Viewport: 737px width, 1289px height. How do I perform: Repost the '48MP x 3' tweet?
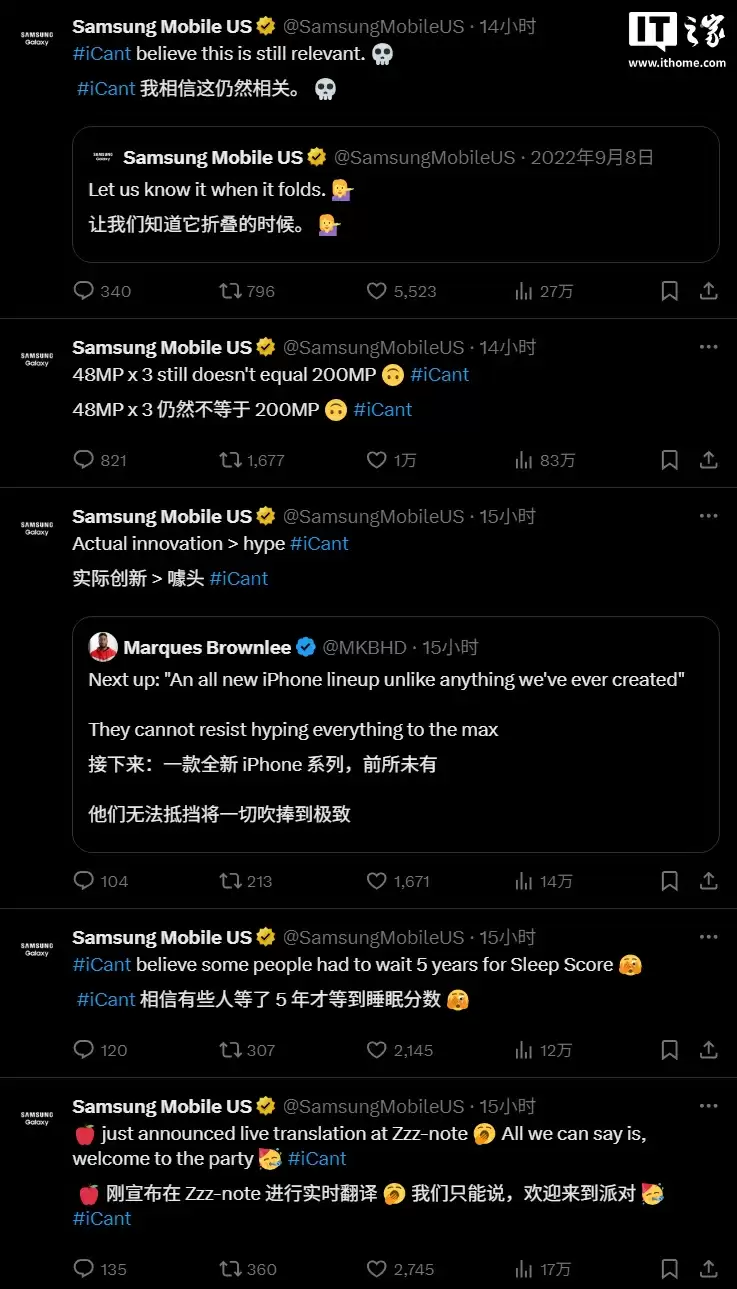[x=230, y=460]
